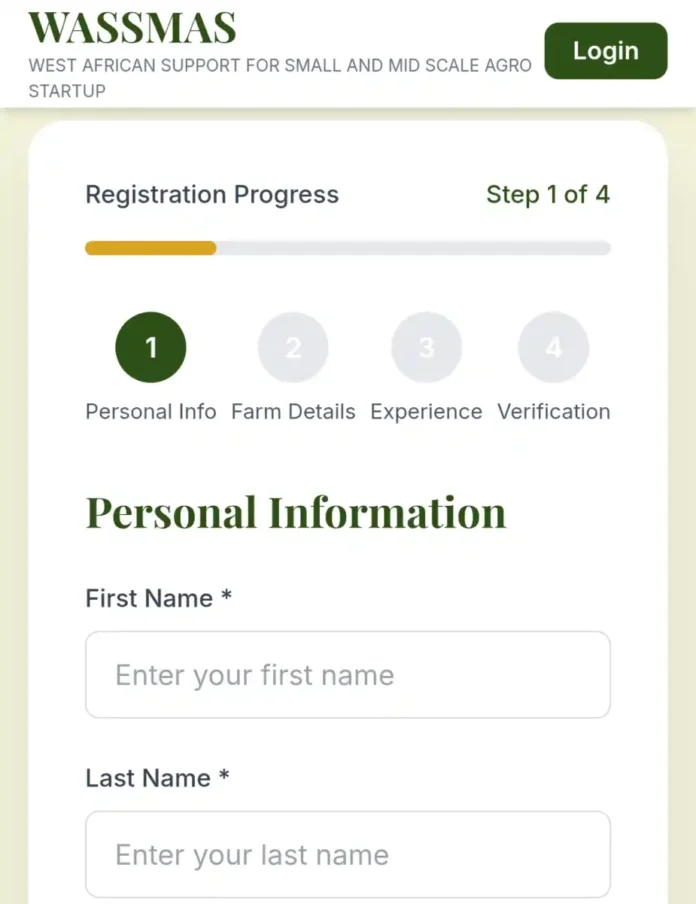The width and height of the screenshot is (696, 904).
Task: Tap the Login button
Action: click(x=605, y=51)
